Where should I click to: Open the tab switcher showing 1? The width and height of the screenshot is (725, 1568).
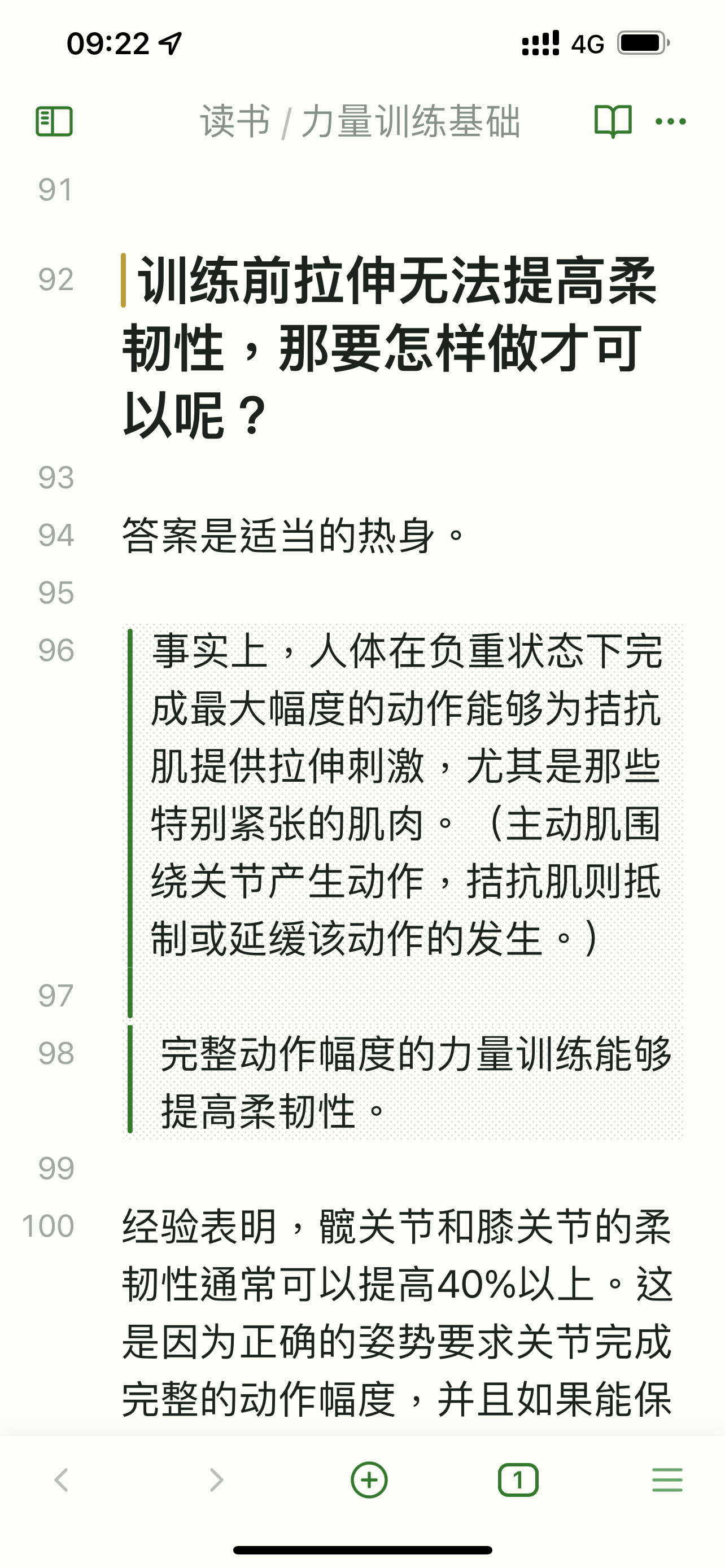[x=518, y=1480]
